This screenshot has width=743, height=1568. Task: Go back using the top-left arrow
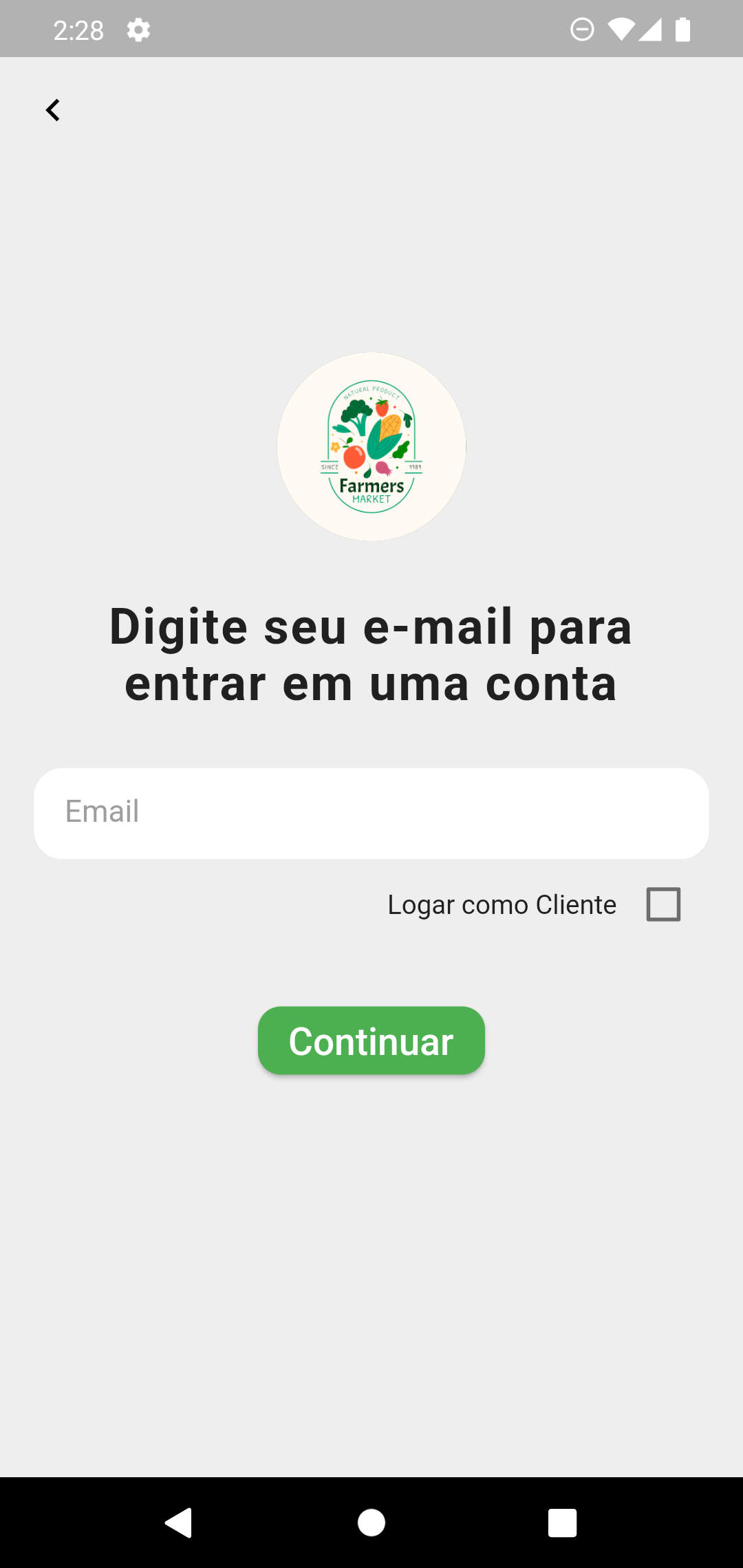[x=53, y=110]
